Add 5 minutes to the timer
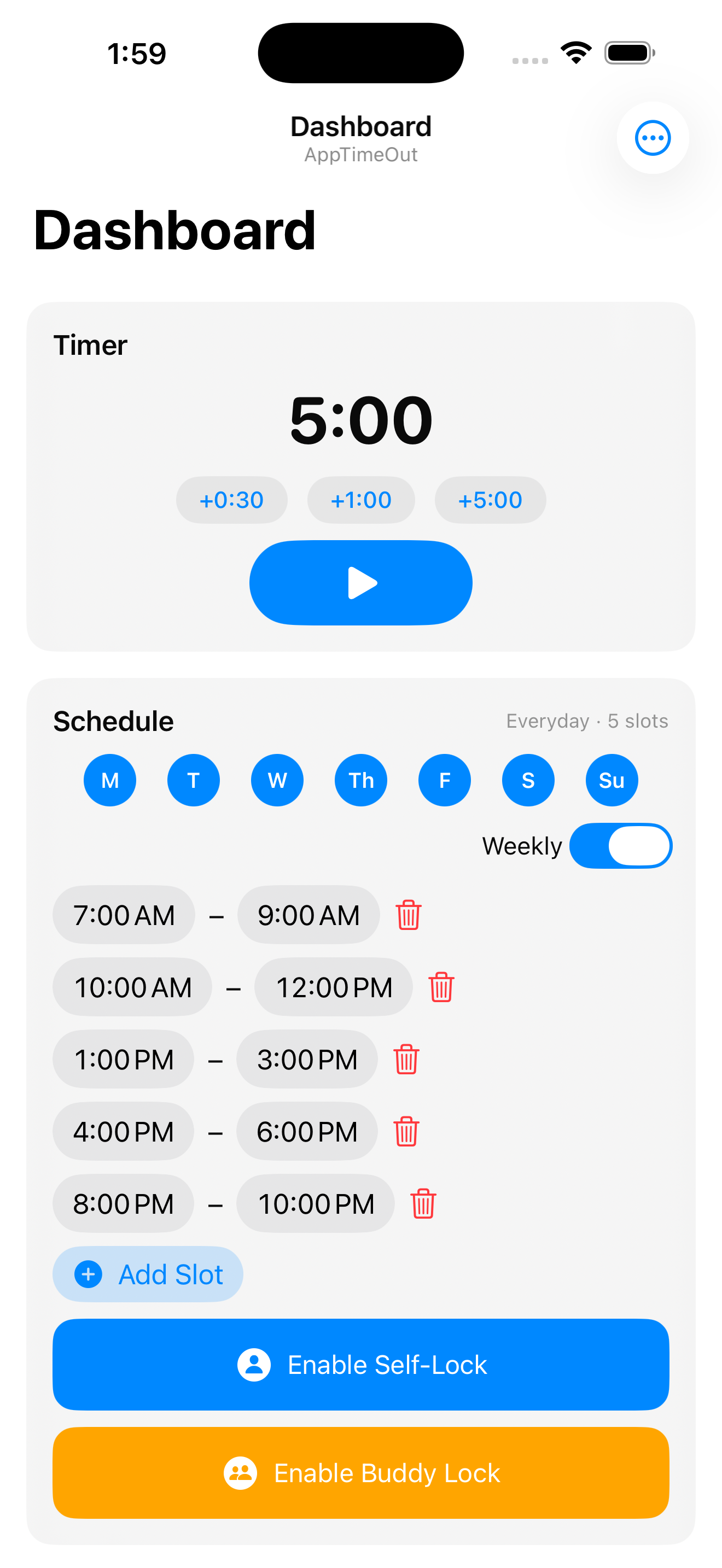The width and height of the screenshot is (722, 1568). pos(490,499)
